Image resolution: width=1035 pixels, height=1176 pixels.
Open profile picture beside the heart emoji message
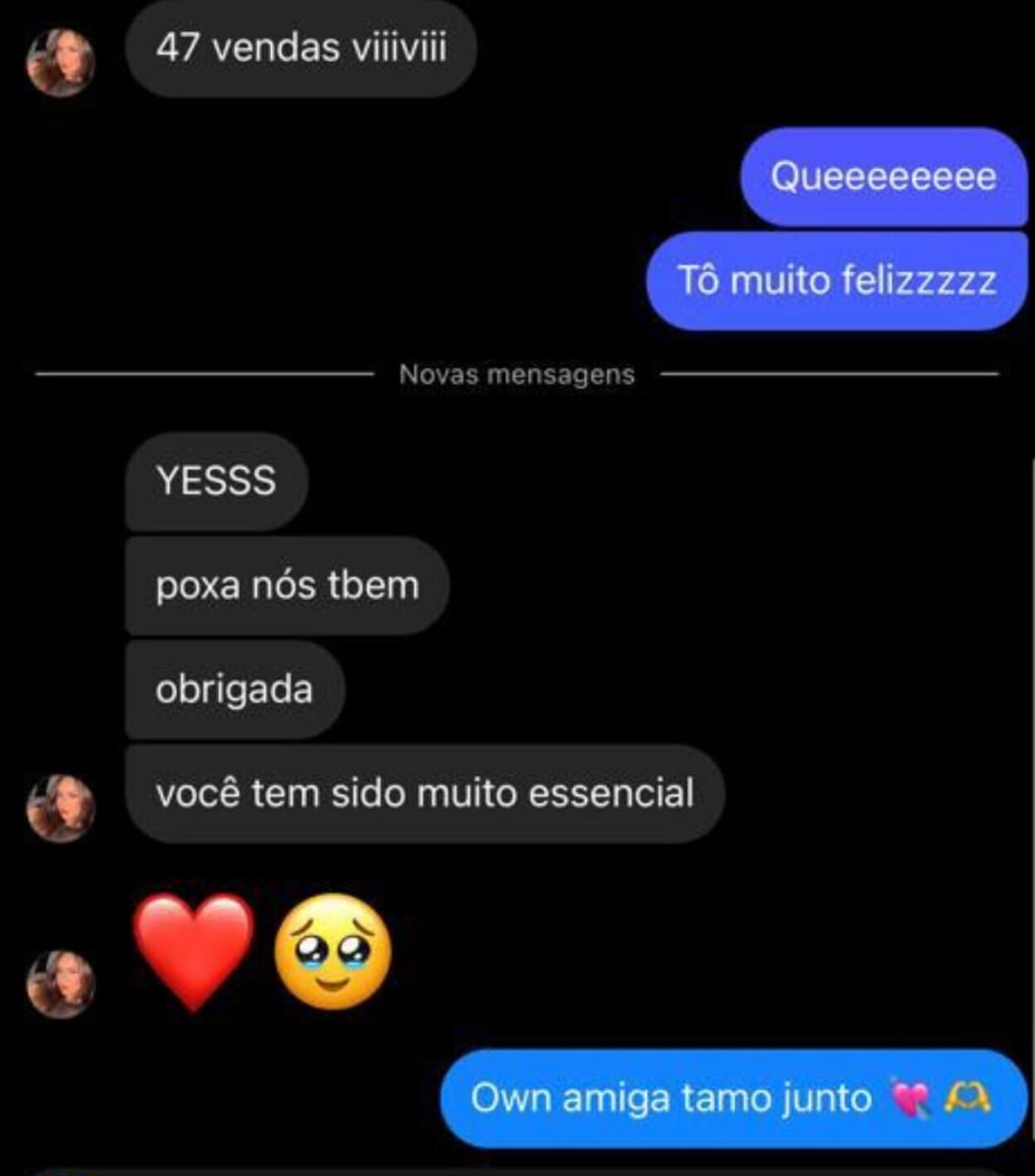61,984
